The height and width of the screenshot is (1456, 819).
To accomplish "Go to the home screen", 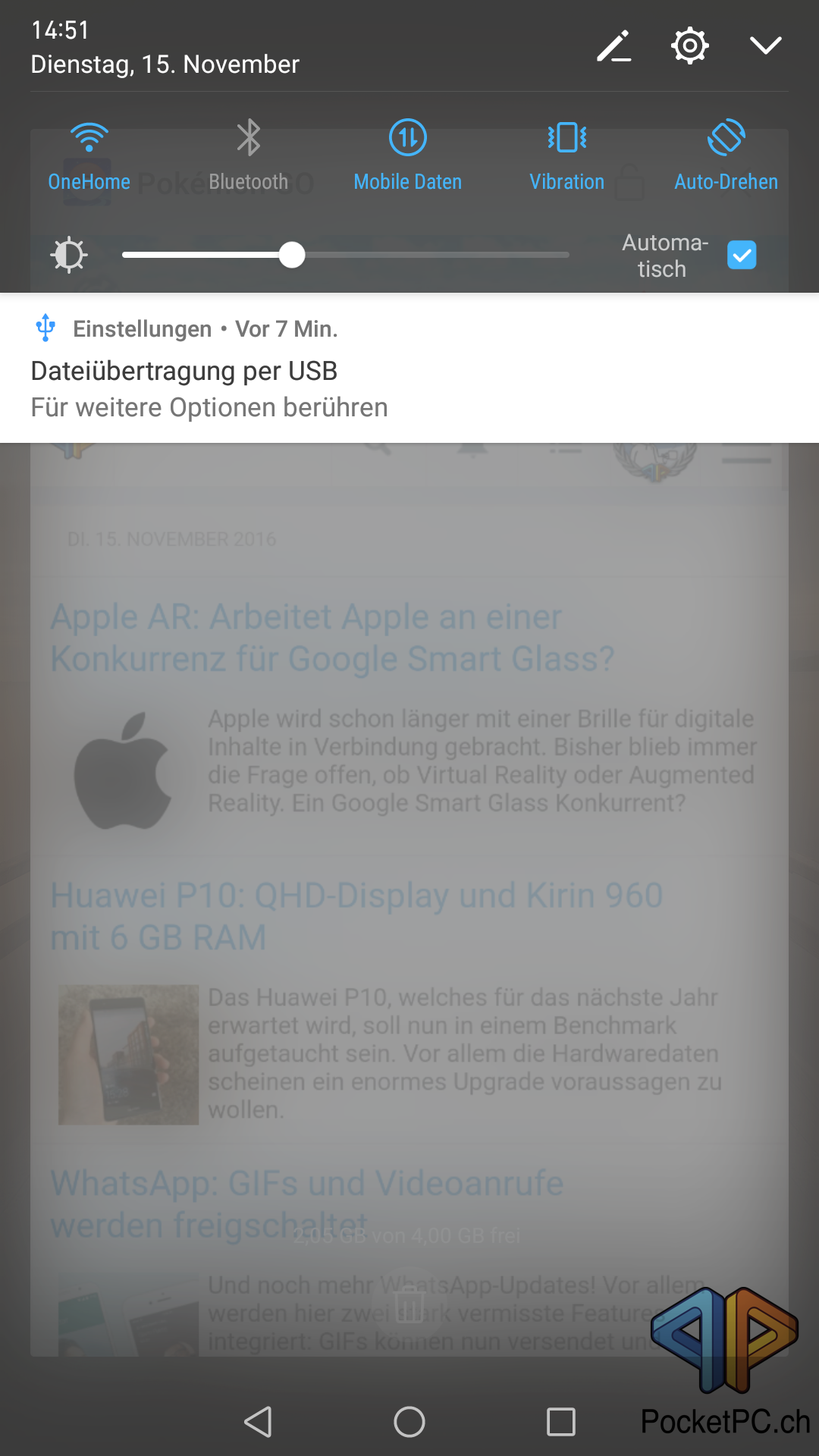I will click(409, 1422).
